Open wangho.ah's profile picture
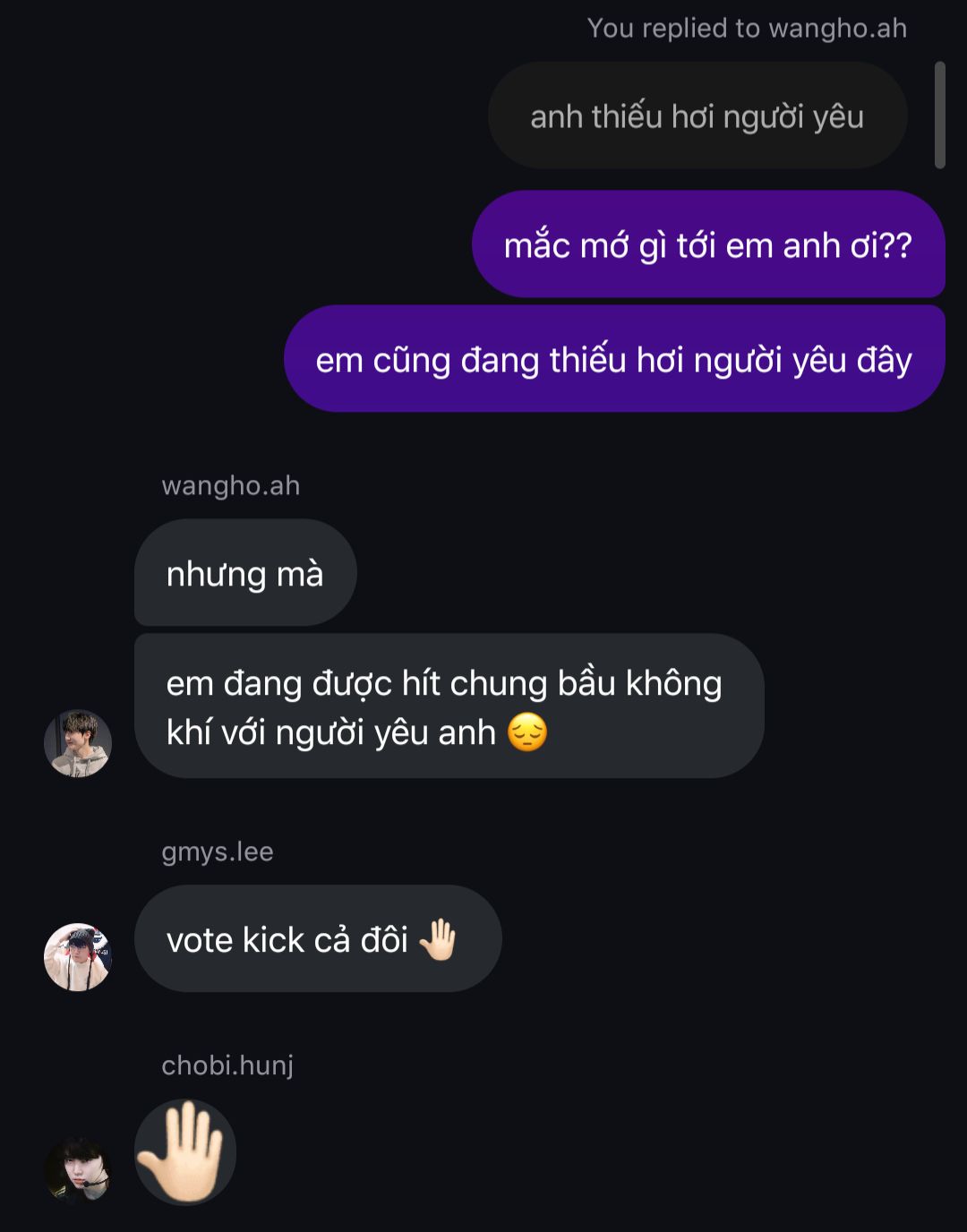Screen dimensions: 967x1232 78,743
